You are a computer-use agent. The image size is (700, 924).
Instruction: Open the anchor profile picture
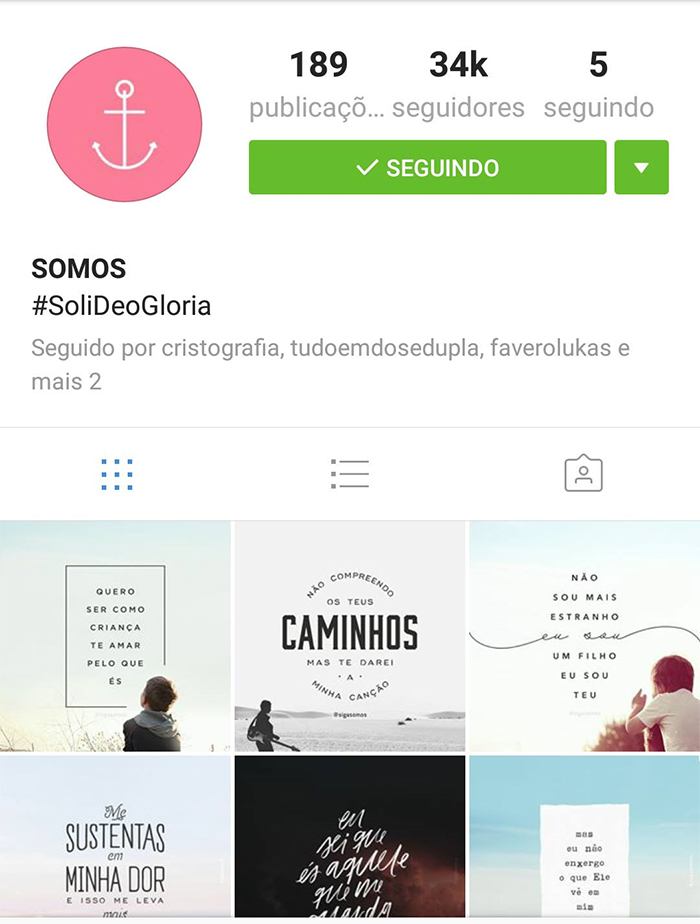point(124,124)
